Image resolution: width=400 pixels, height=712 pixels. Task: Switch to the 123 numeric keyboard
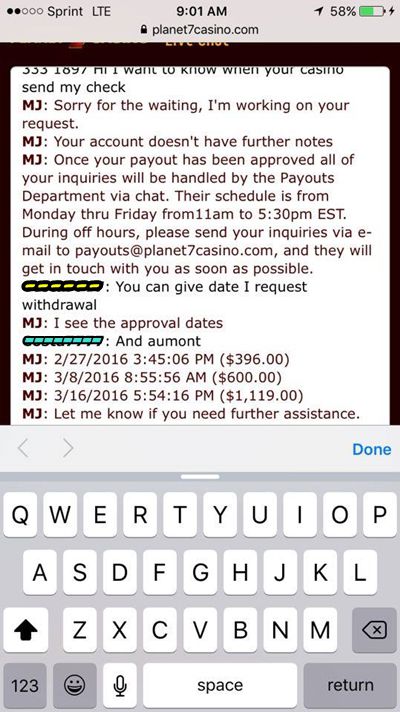click(x=25, y=685)
